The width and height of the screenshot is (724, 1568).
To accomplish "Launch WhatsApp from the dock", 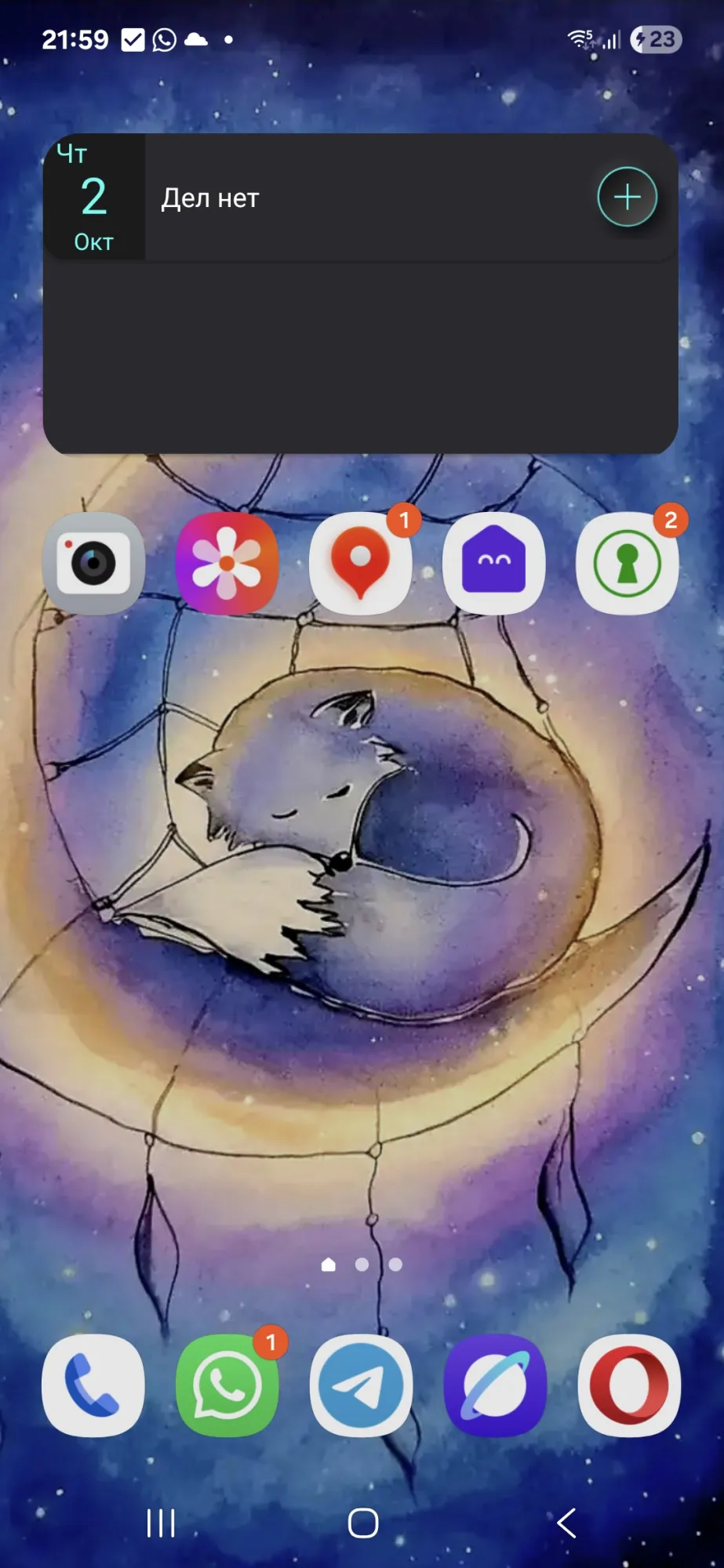I will tap(227, 1385).
